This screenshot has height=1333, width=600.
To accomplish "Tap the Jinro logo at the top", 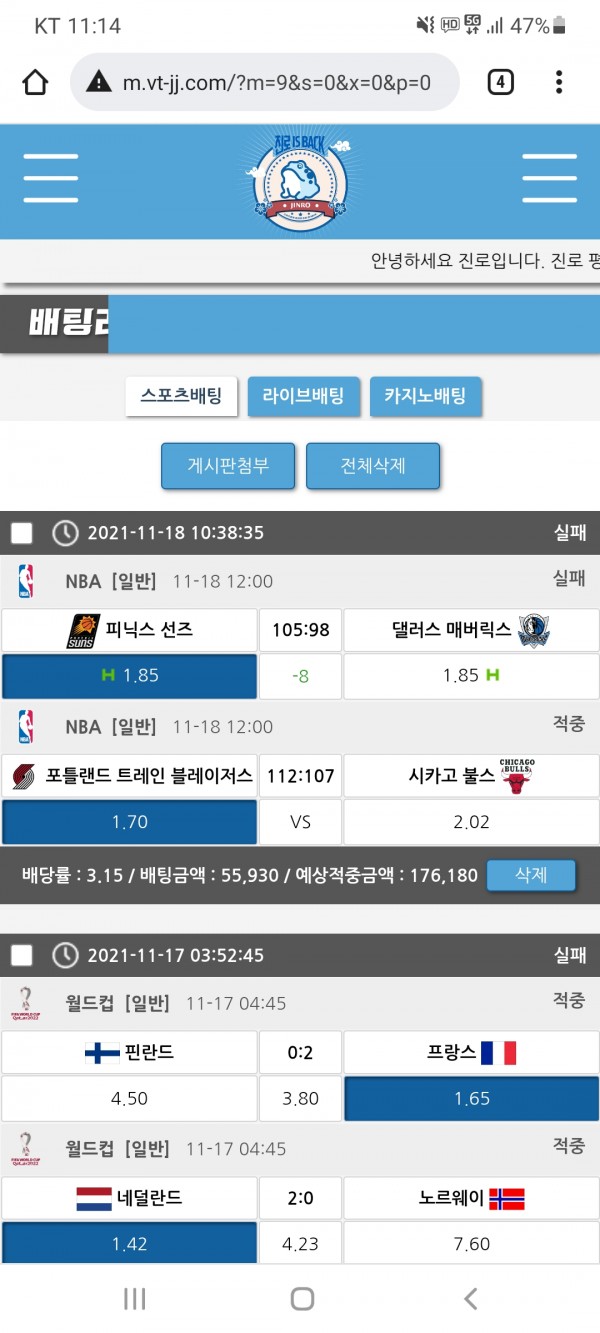I will 300,180.
